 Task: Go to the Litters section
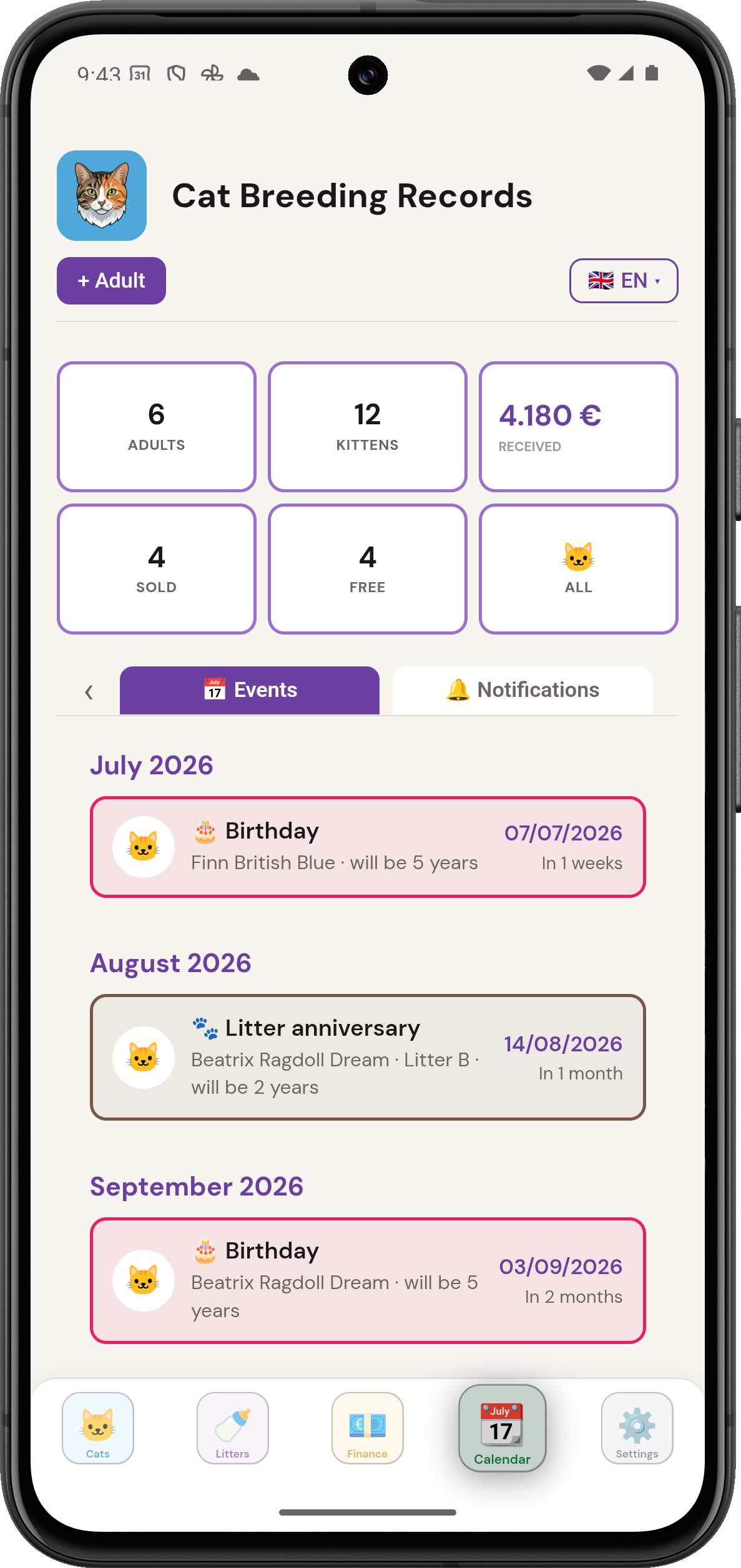tap(233, 1428)
